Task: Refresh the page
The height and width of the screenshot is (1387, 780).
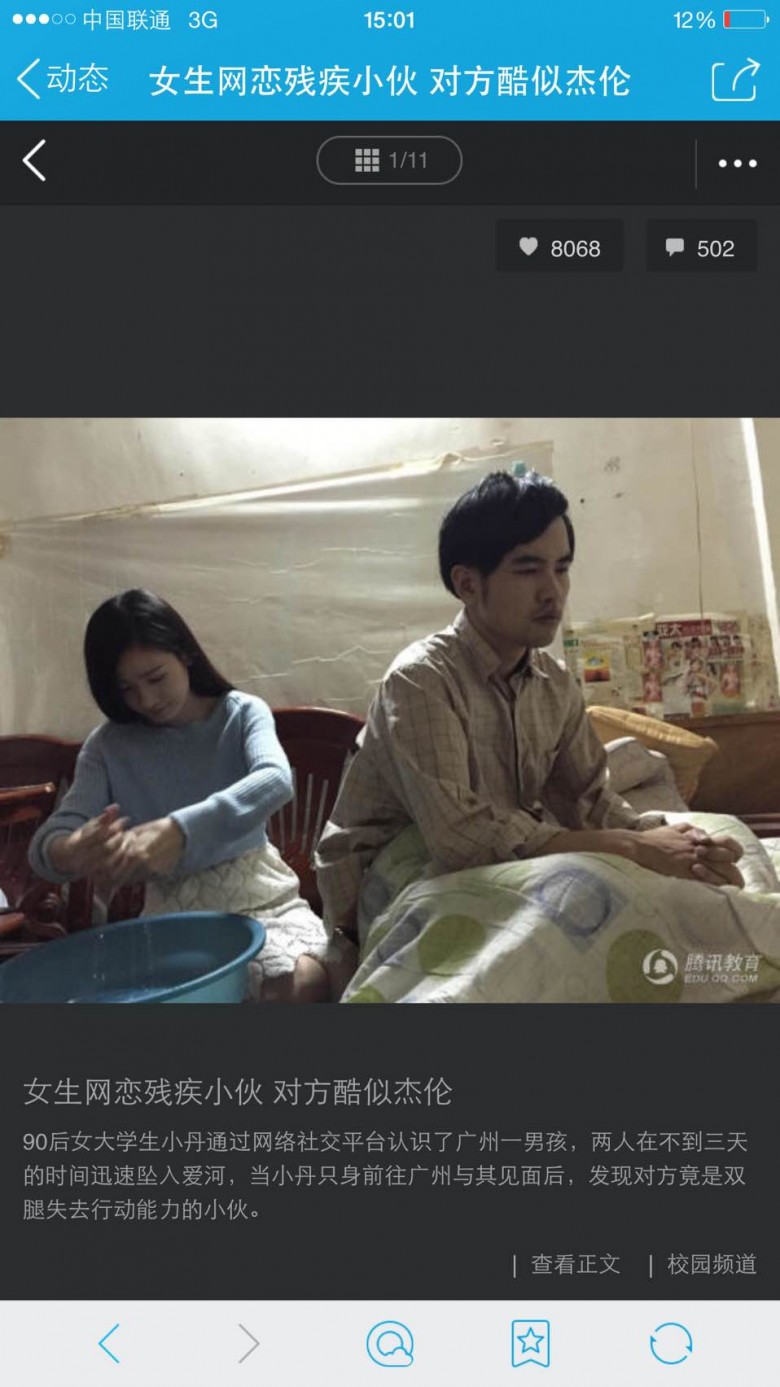Action: tap(670, 1343)
